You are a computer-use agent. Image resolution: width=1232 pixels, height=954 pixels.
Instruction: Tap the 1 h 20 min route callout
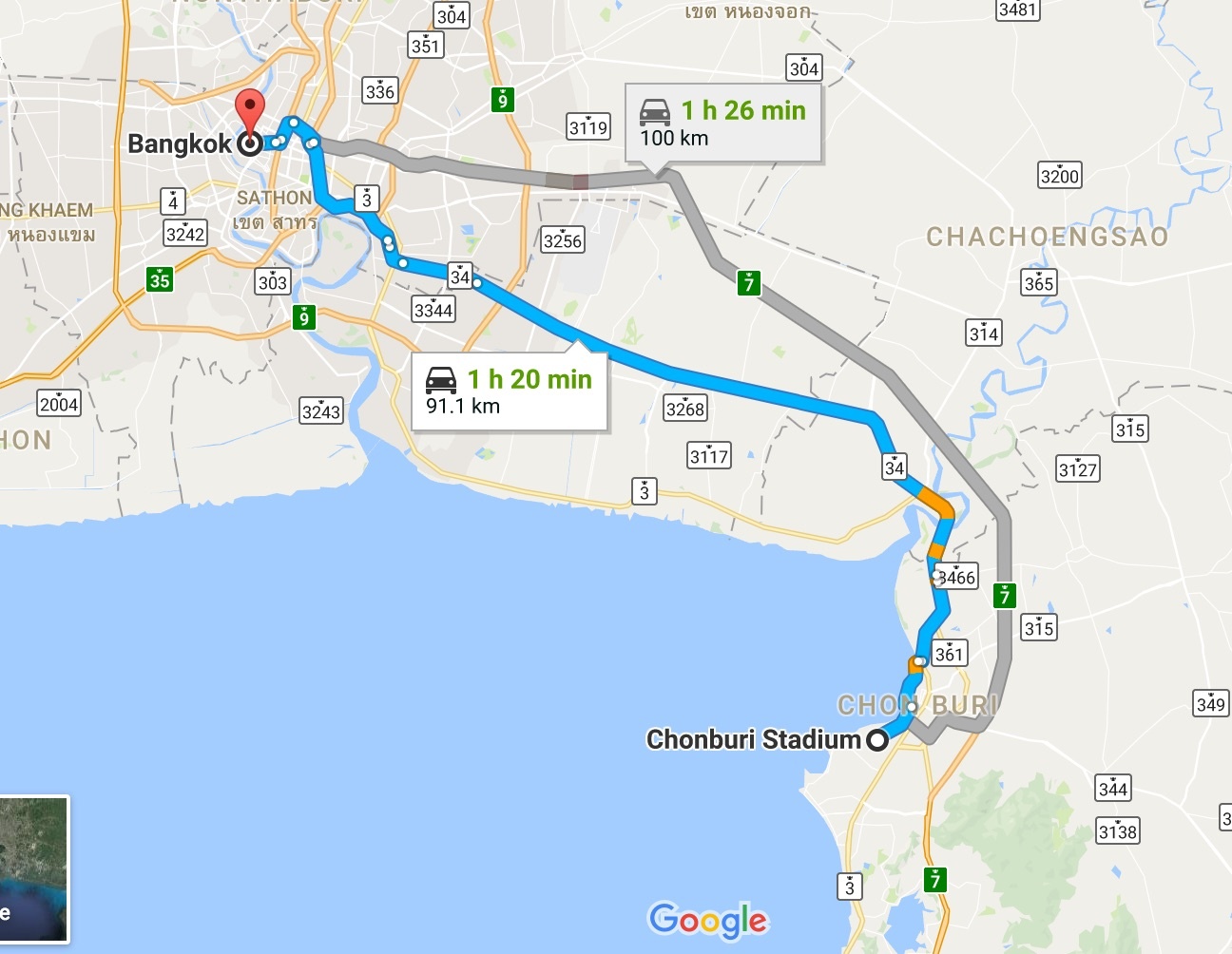pyautogui.click(x=510, y=391)
